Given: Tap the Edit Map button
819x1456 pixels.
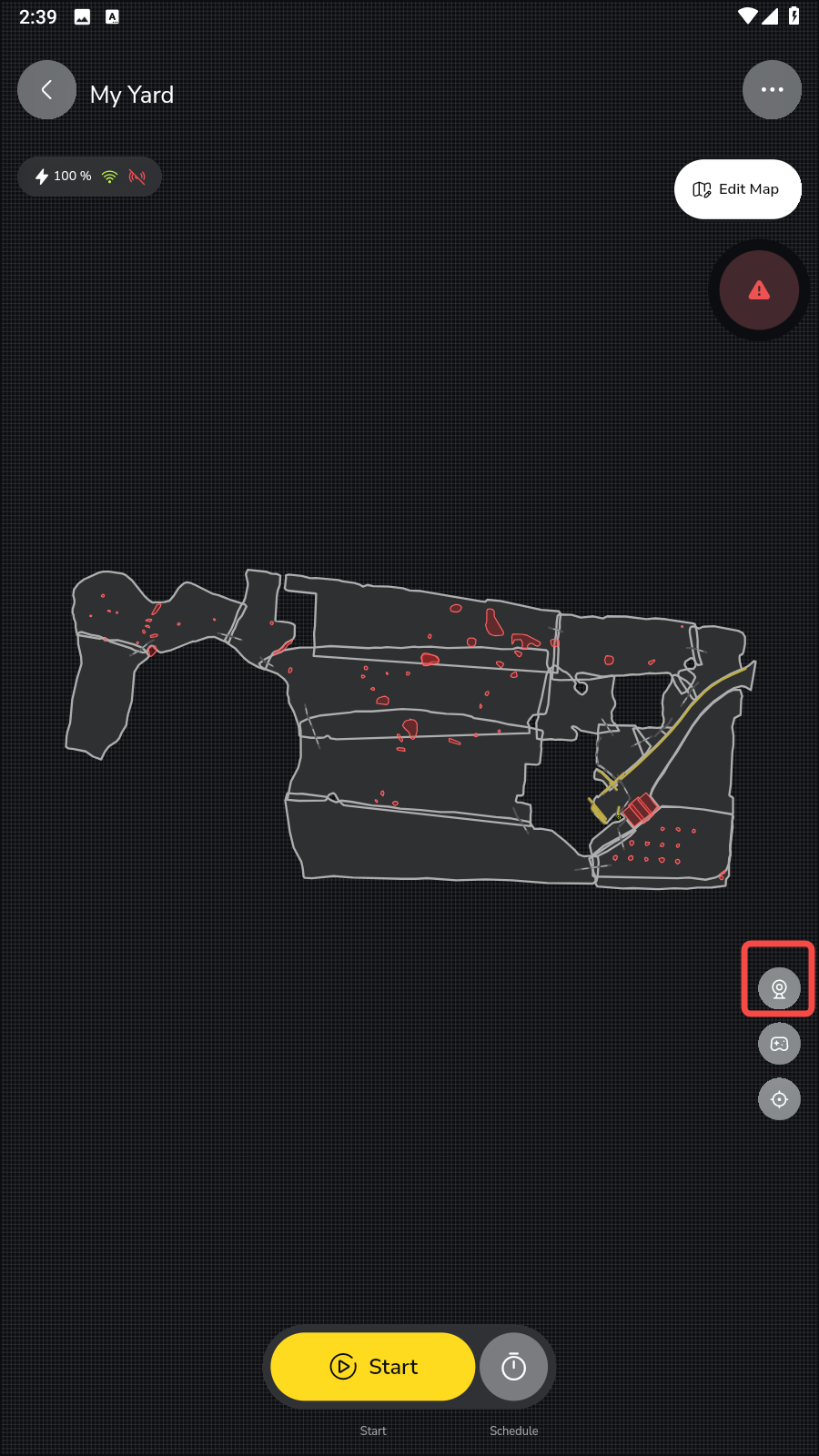Looking at the screenshot, I should click(x=737, y=189).
